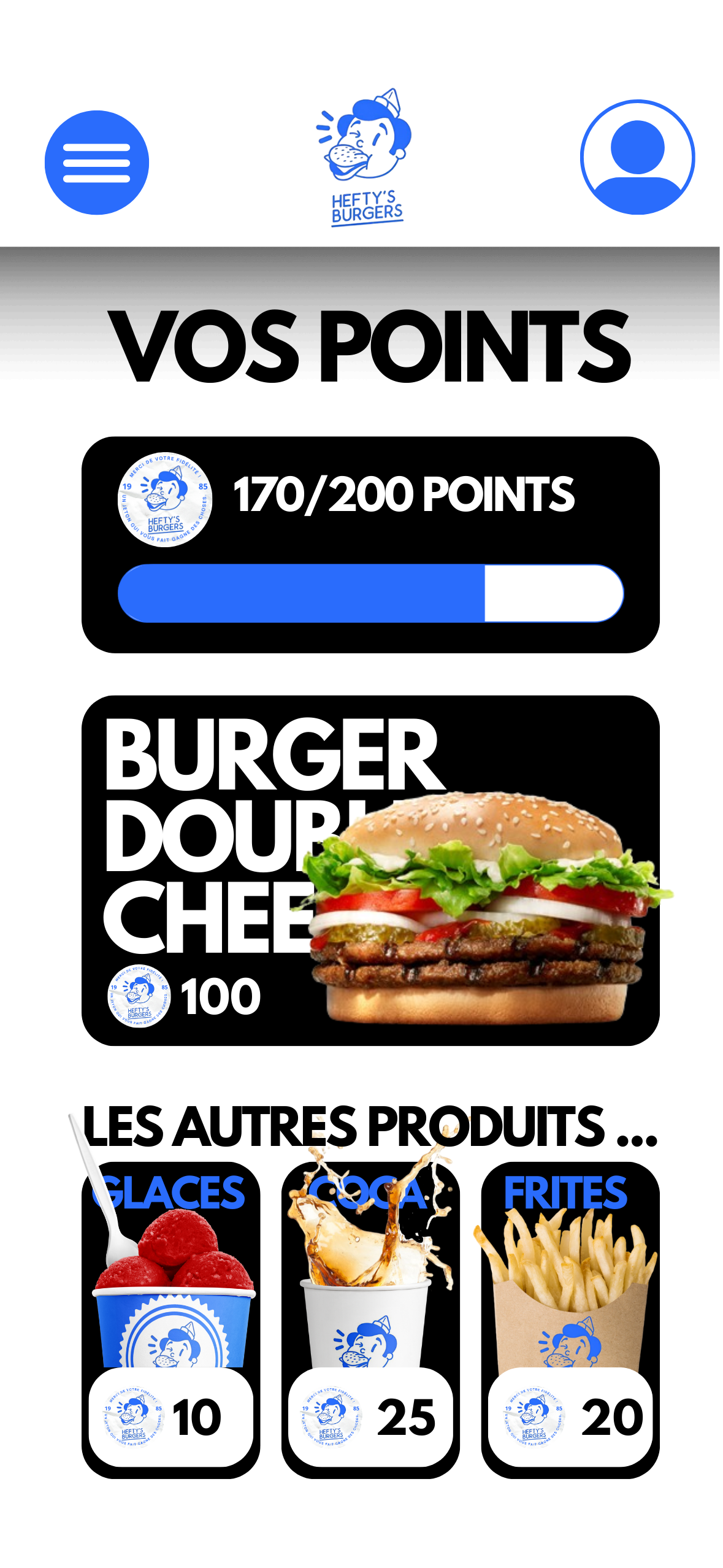Open the hamburger menu
Screen dimensions: 723x1568
97,163
